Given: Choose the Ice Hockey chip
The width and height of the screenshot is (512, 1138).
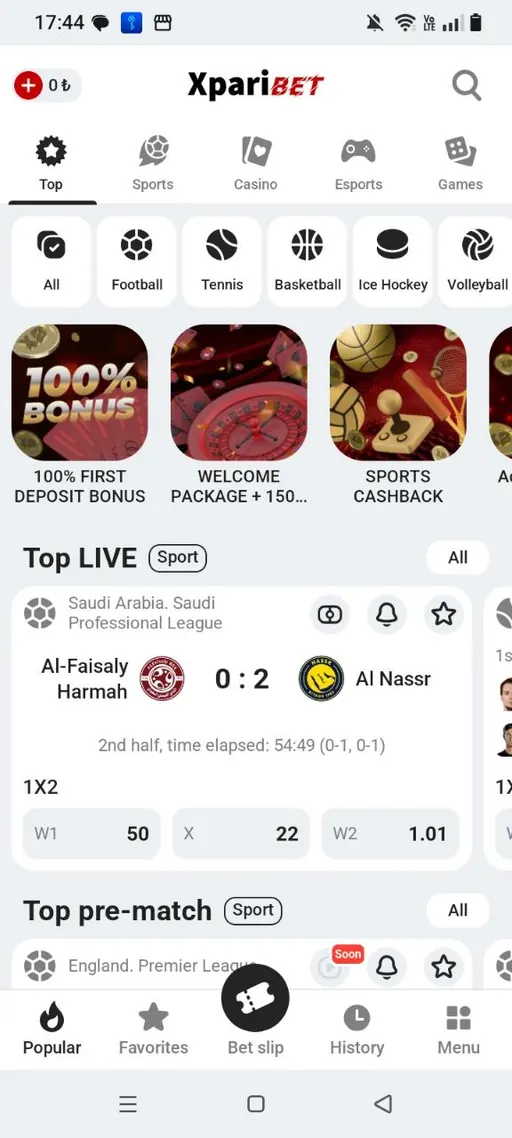Looking at the screenshot, I should [x=393, y=261].
